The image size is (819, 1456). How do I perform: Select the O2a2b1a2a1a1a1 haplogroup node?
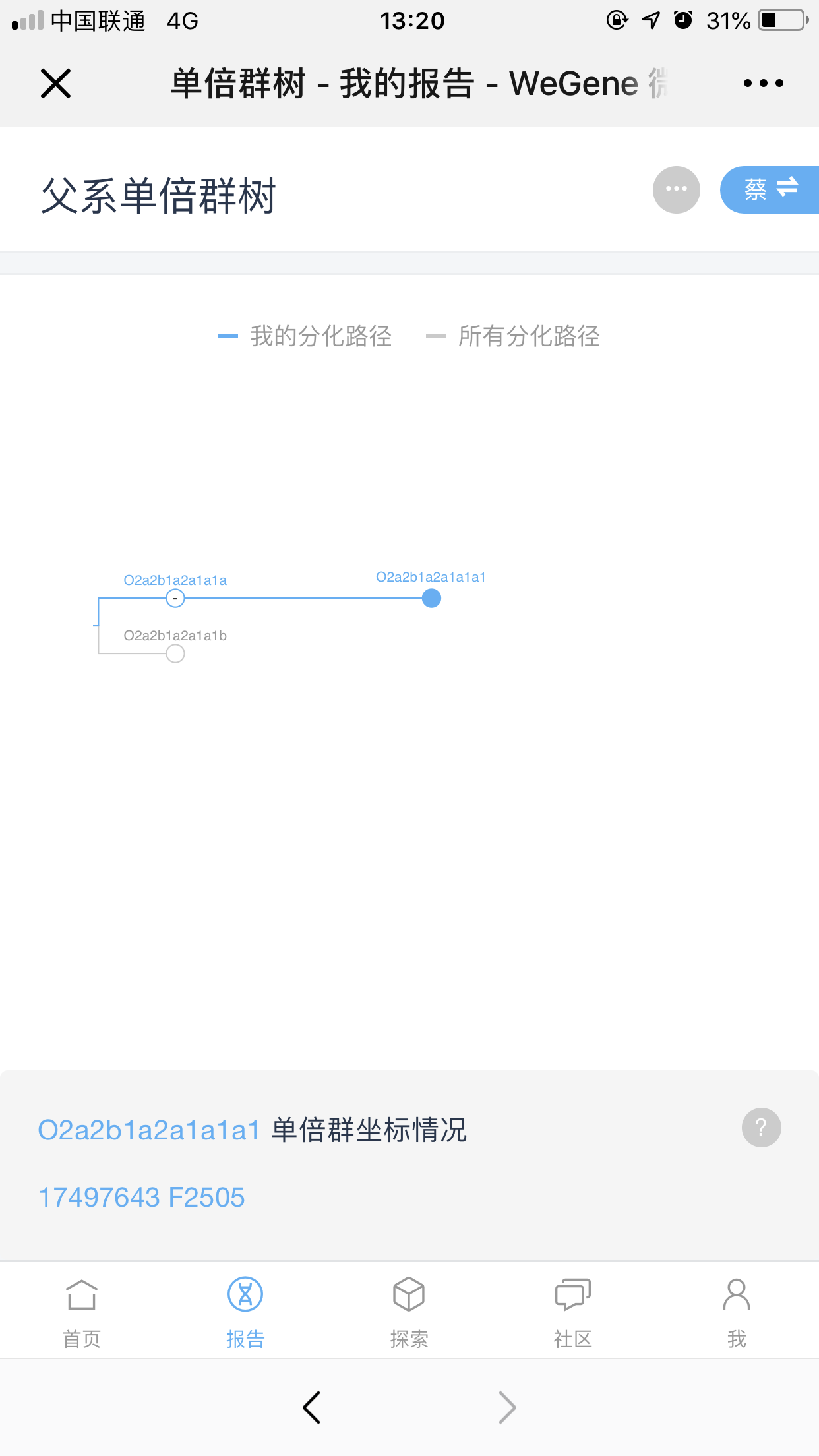coord(431,598)
